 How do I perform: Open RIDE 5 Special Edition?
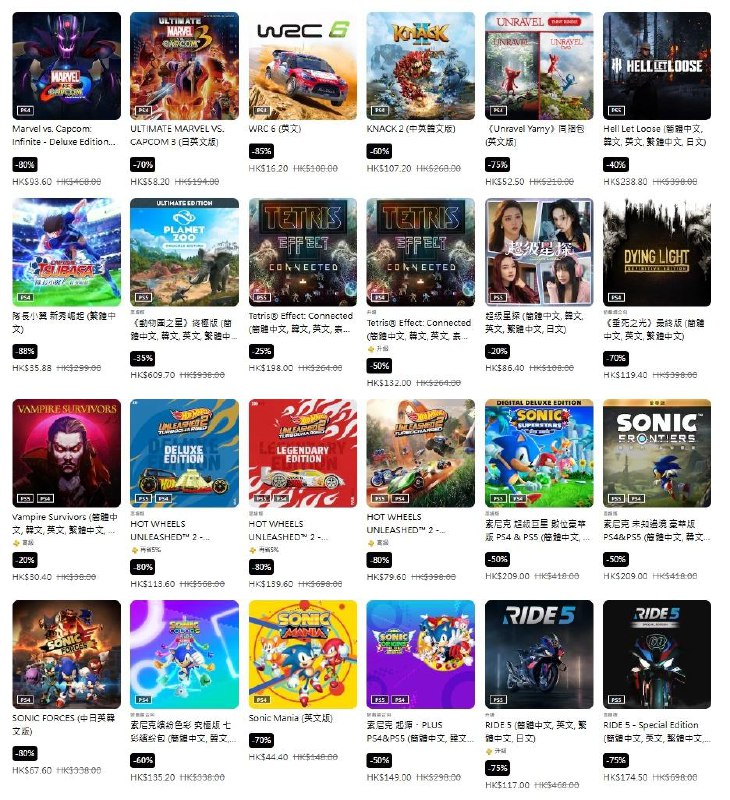(x=656, y=654)
